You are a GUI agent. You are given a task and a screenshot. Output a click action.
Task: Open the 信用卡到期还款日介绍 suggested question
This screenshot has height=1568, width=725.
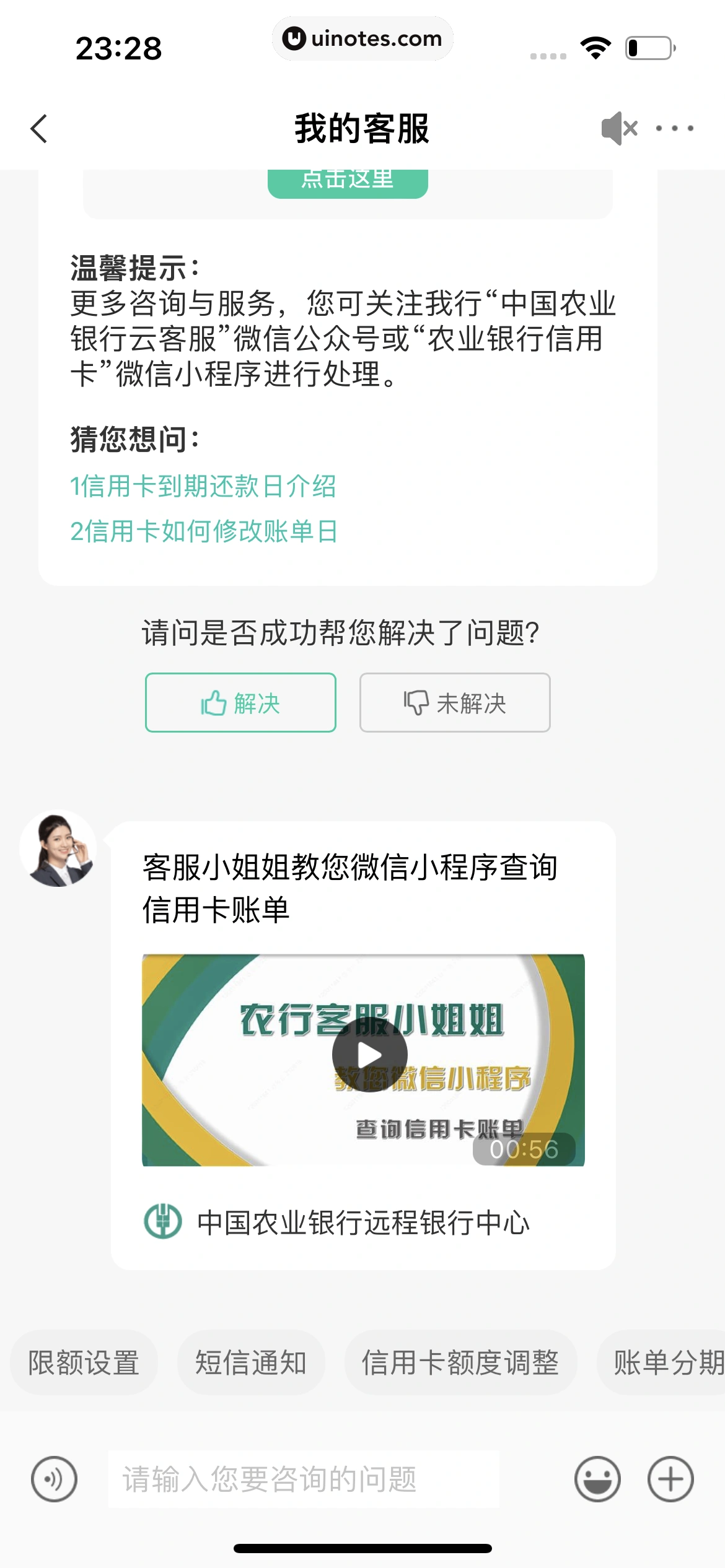coord(203,486)
